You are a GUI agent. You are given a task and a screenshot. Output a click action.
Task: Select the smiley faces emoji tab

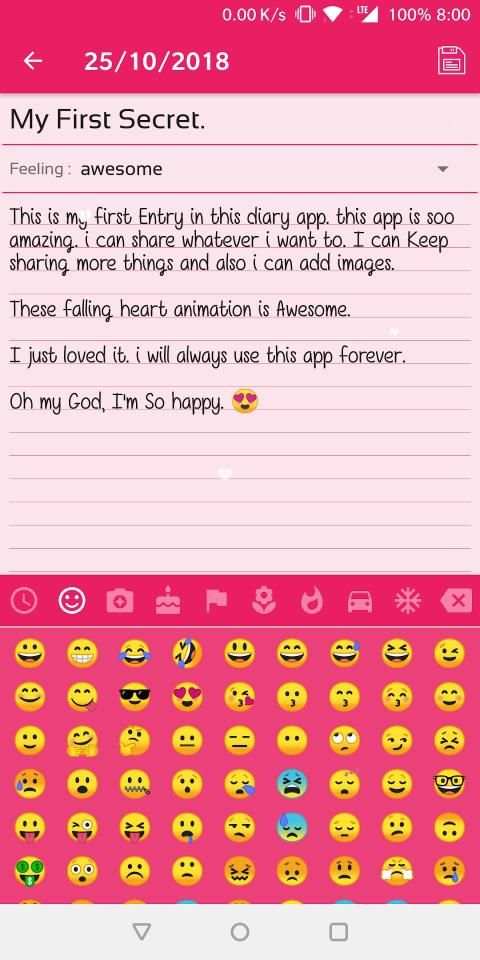72,601
